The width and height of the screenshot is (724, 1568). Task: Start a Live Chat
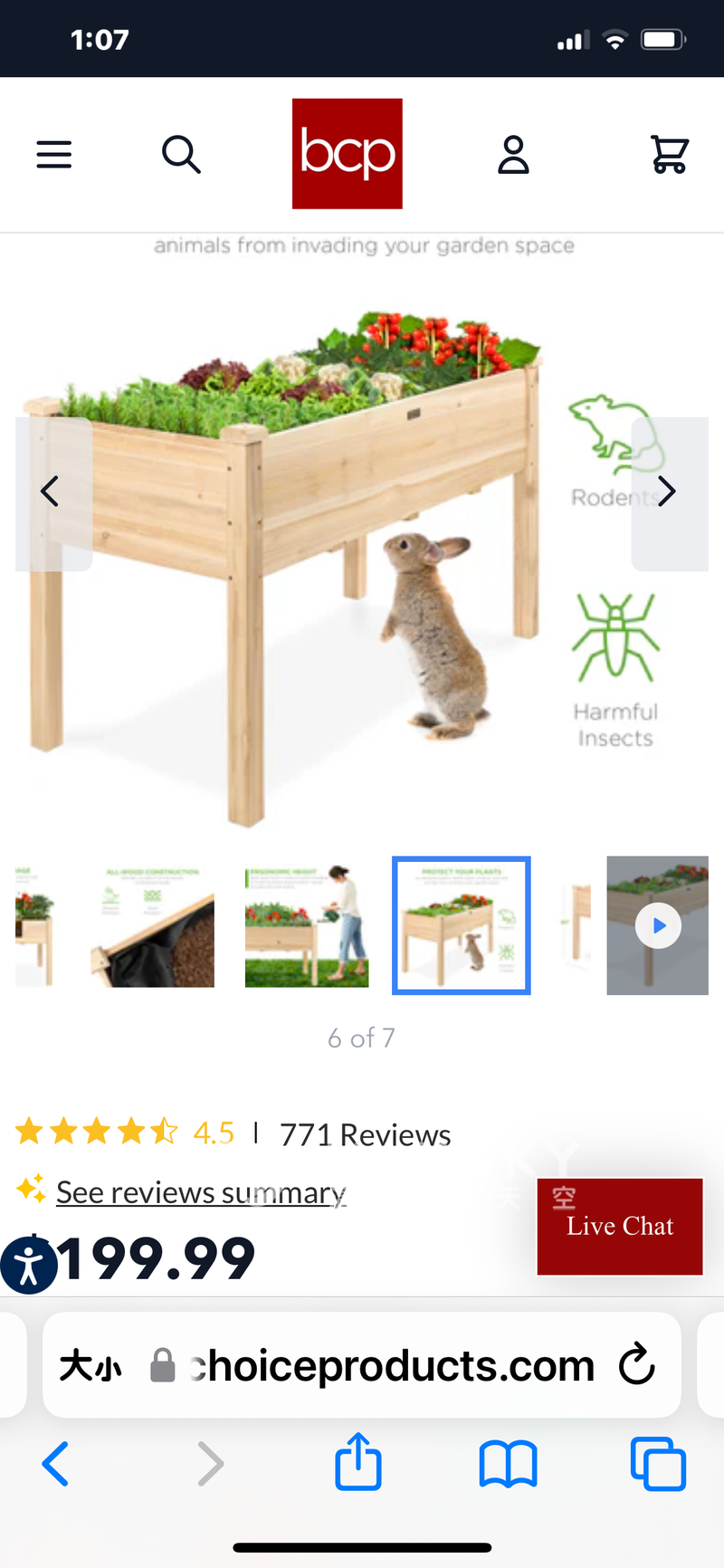[620, 1226]
